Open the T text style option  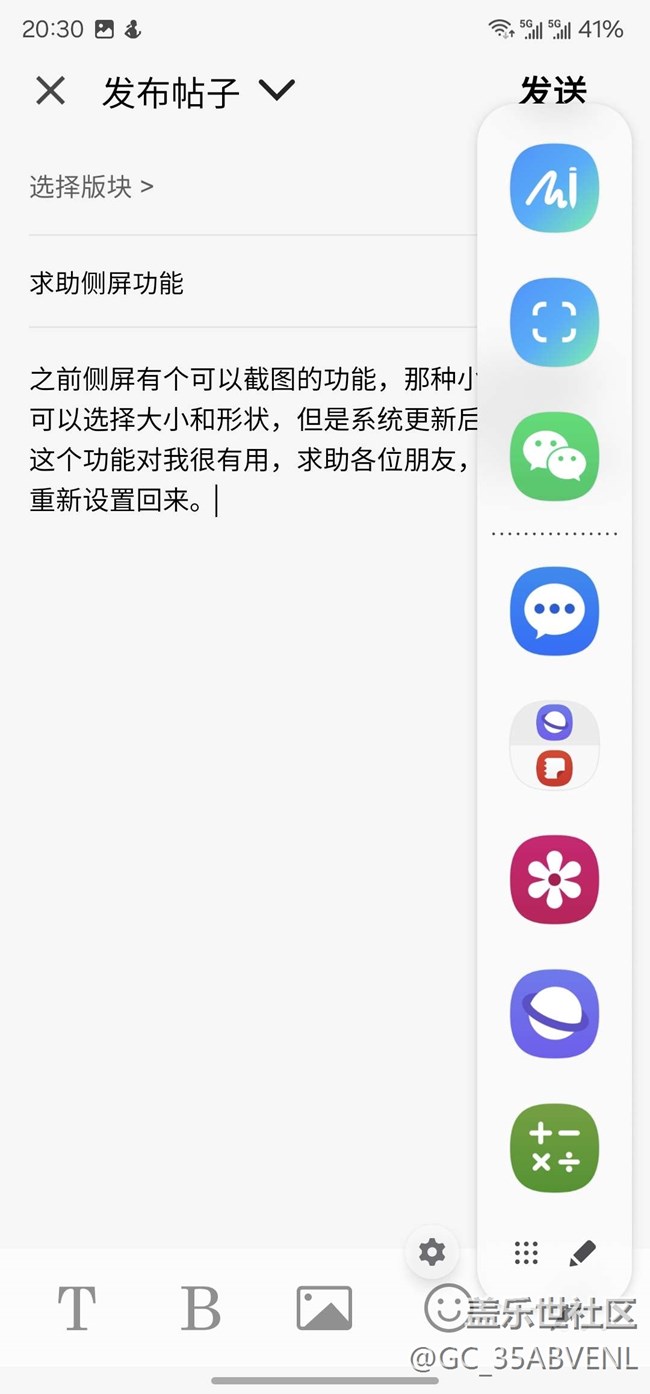pyautogui.click(x=77, y=1308)
